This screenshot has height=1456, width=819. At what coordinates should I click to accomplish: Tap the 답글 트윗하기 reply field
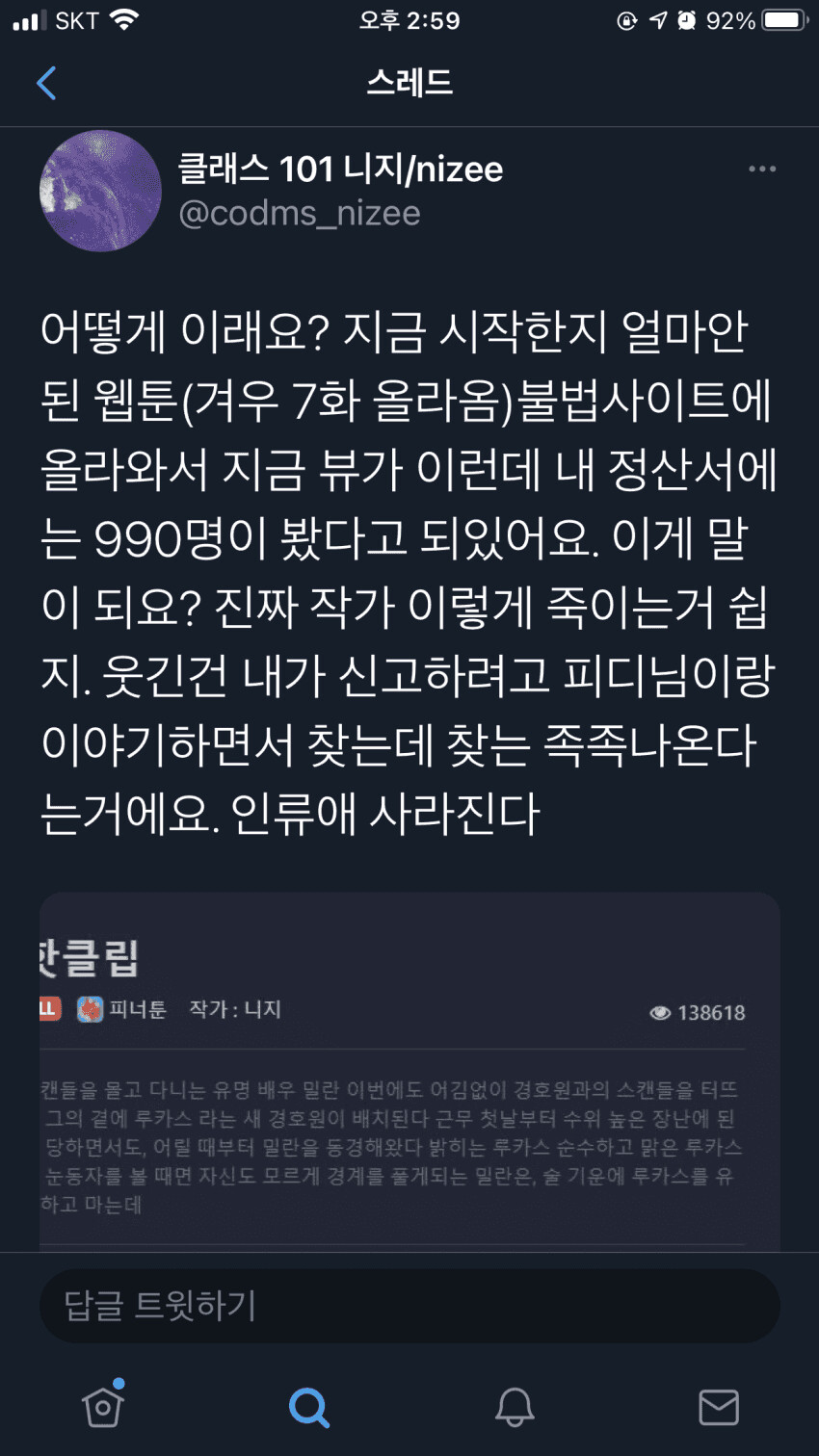pyautogui.click(x=409, y=1306)
